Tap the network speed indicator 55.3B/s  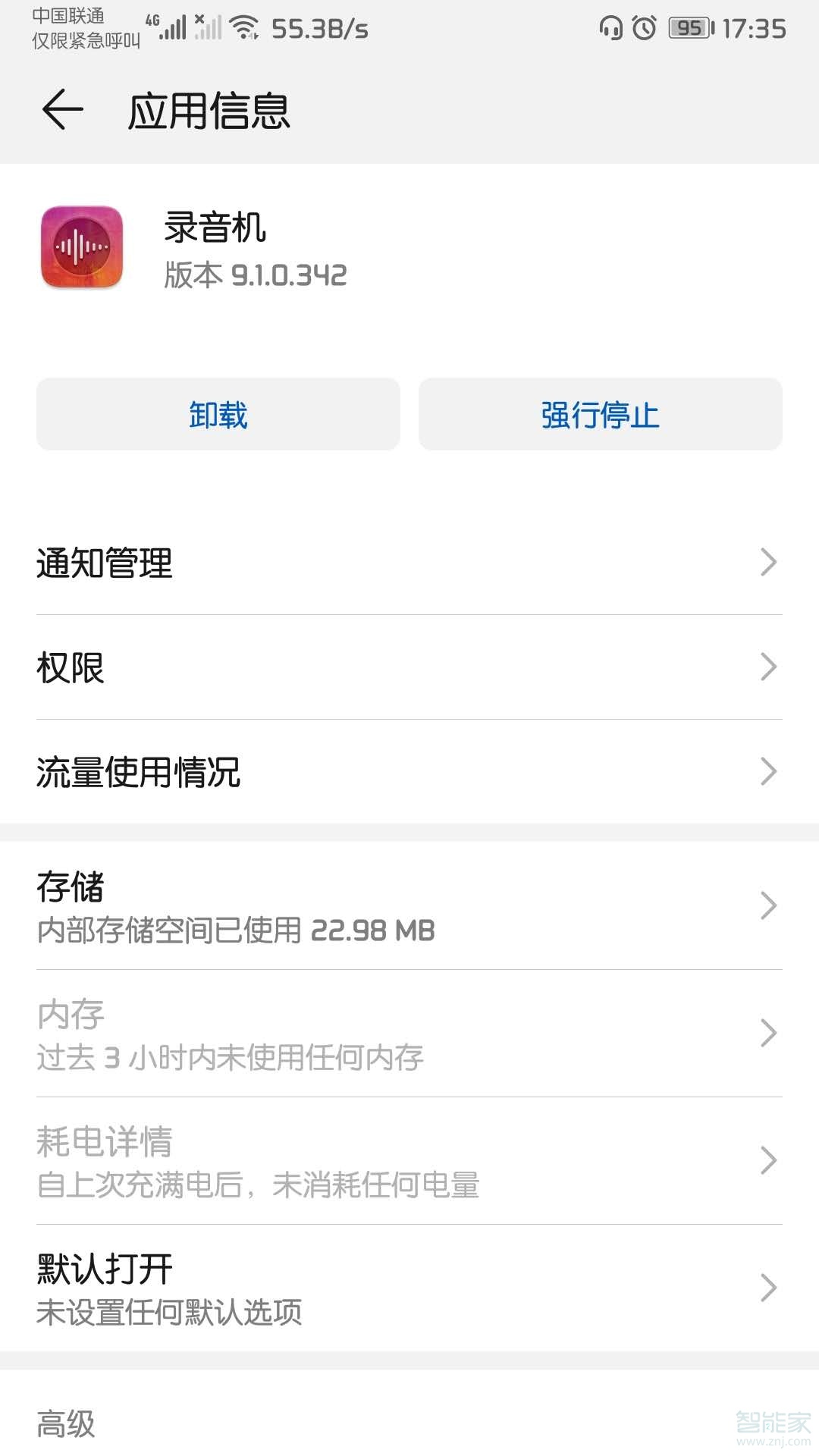(x=318, y=28)
